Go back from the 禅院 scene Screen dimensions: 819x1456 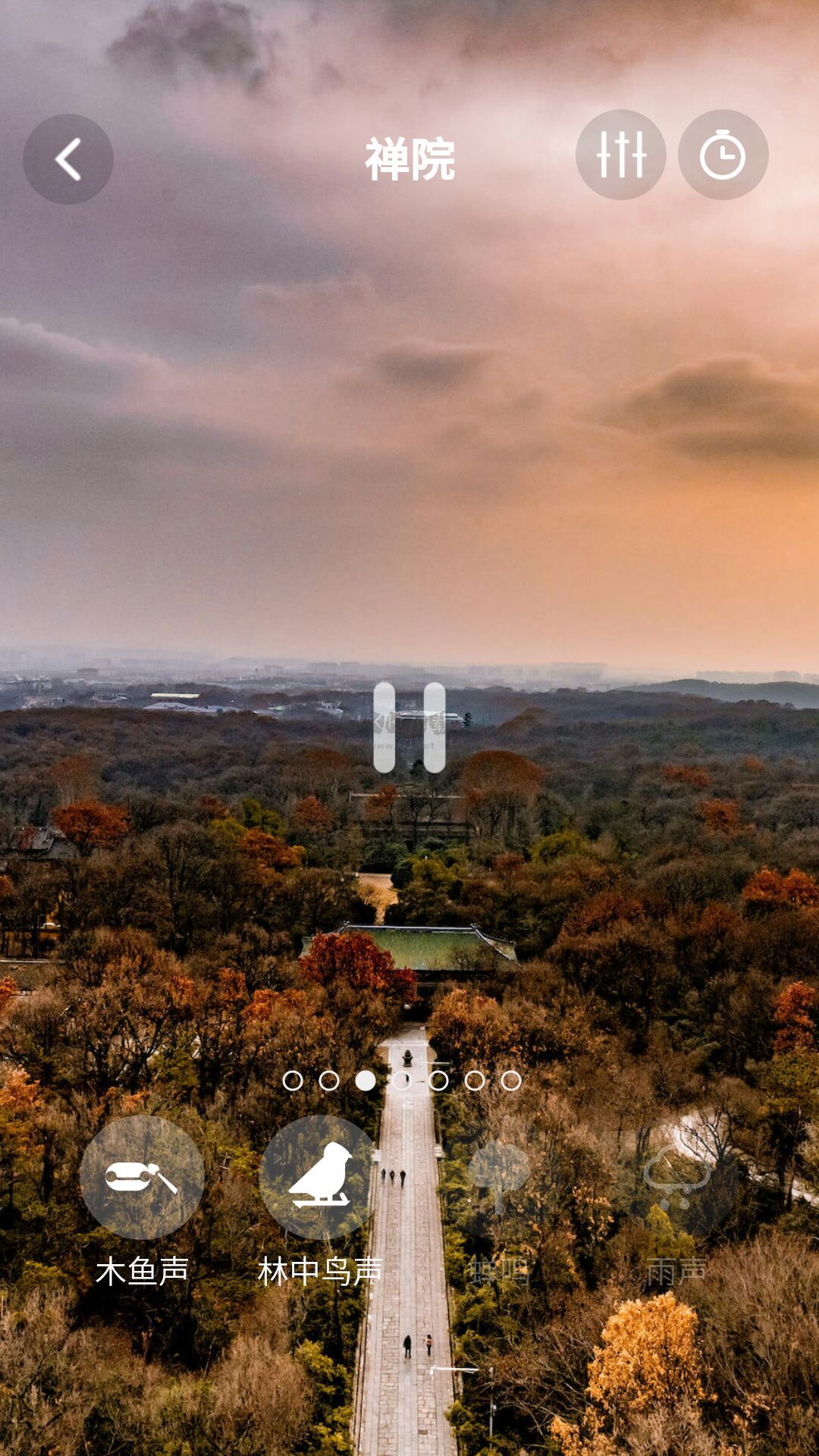(68, 159)
